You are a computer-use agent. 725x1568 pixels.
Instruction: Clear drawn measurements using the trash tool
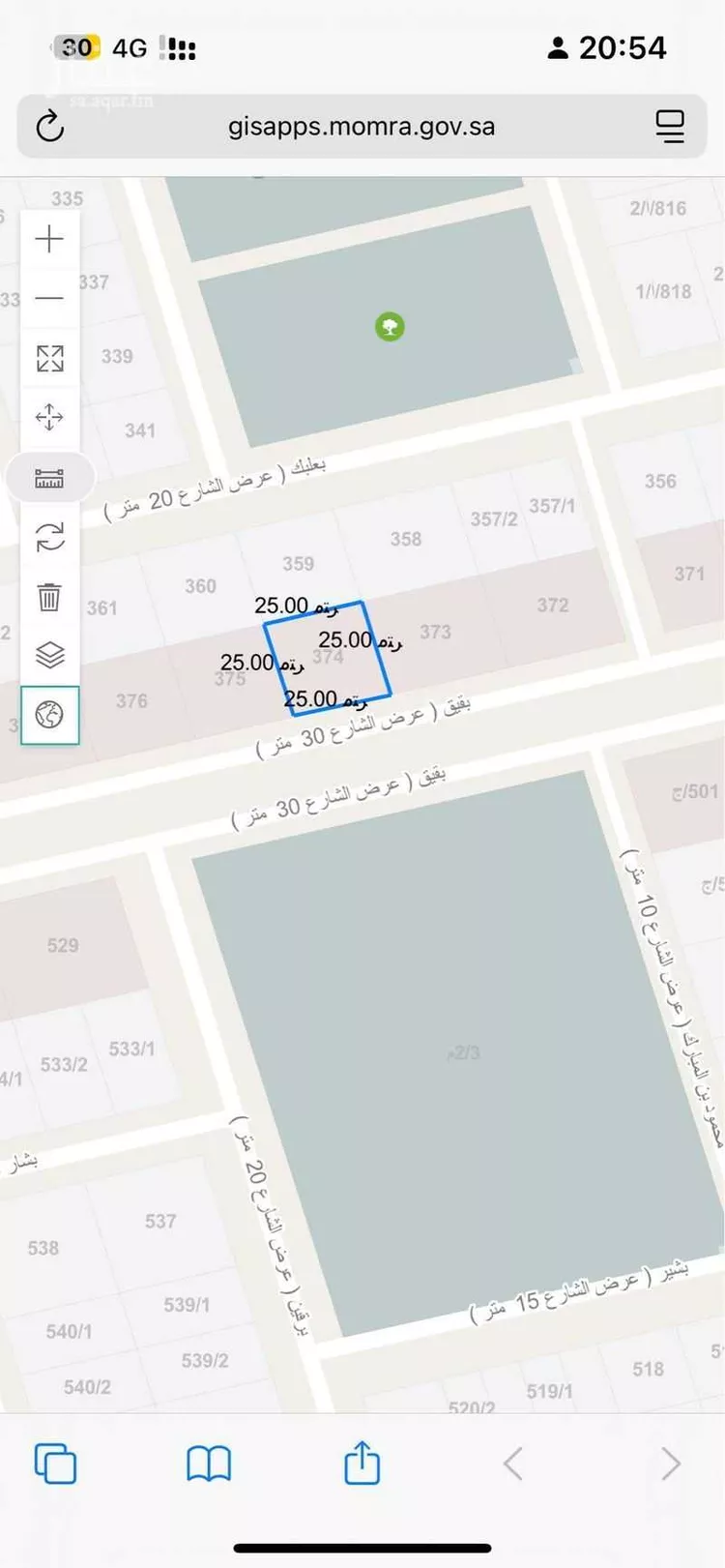pyautogui.click(x=48, y=599)
